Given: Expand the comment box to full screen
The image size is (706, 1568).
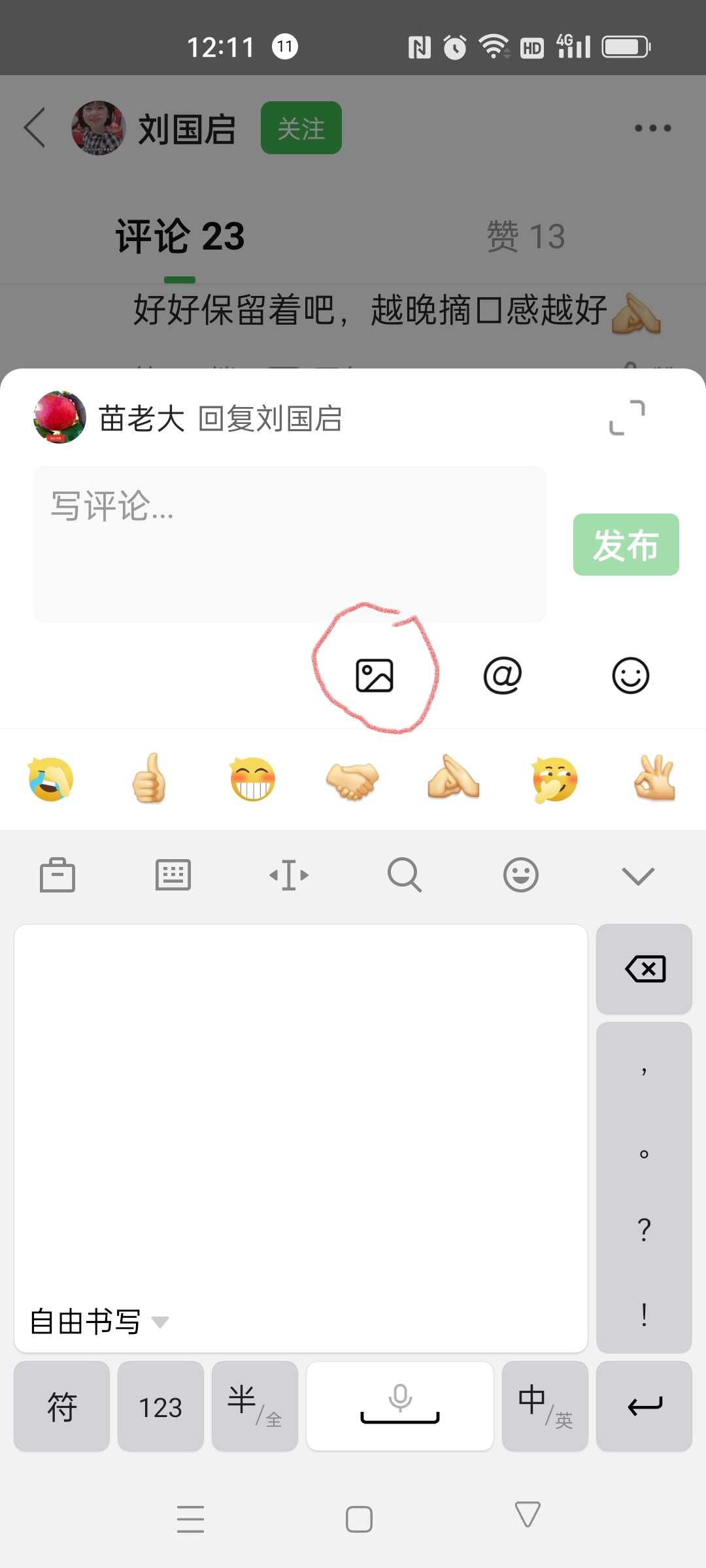Looking at the screenshot, I should (x=627, y=417).
